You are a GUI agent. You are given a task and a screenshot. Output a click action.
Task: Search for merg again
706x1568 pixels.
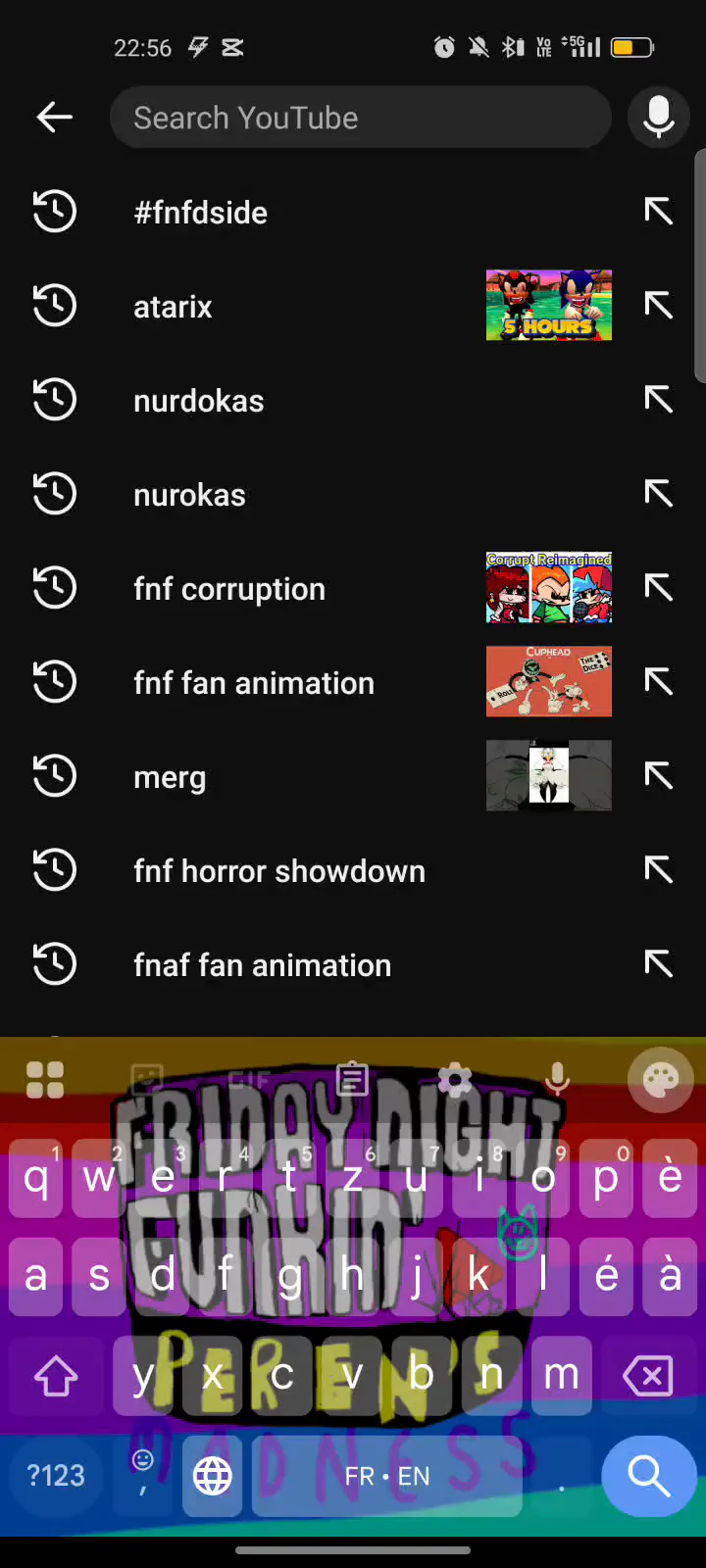170,777
